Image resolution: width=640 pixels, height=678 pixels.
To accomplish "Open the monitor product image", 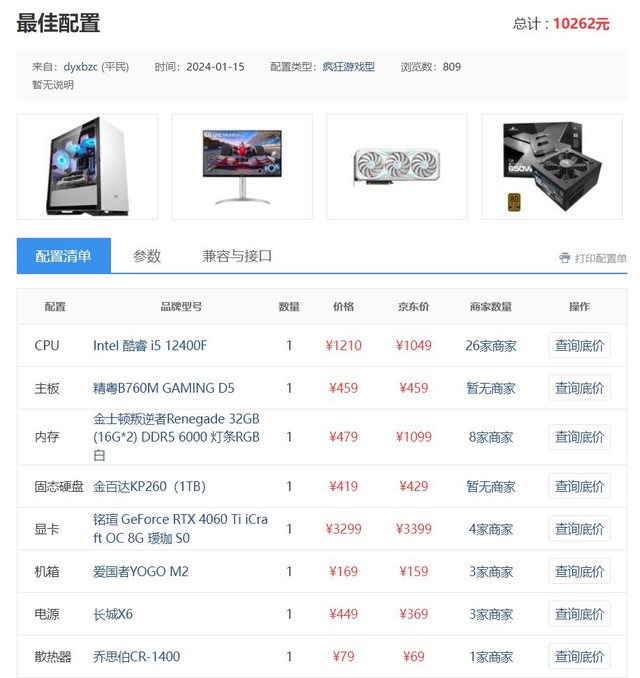I will (242, 166).
